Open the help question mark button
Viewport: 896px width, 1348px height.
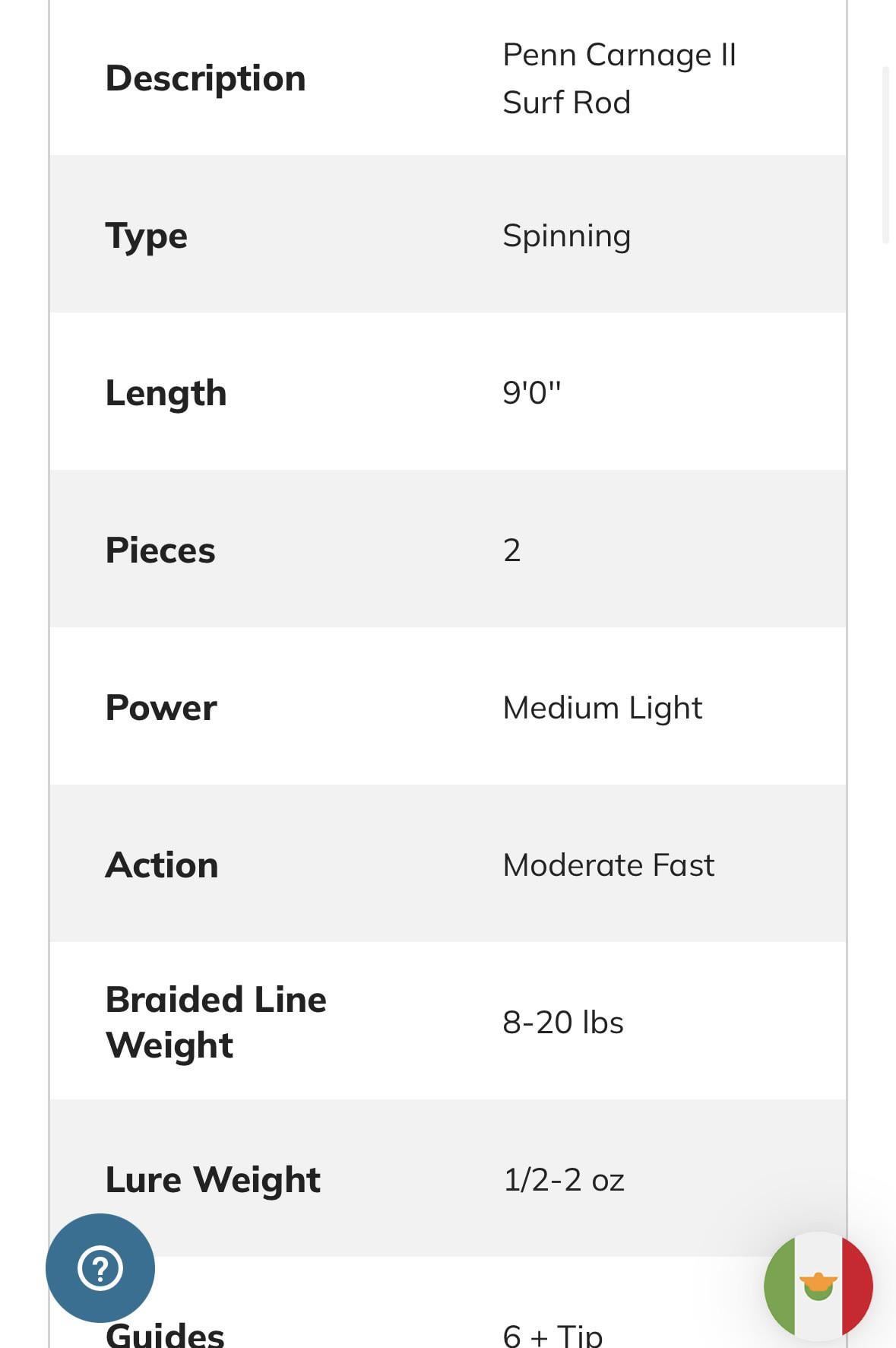coord(100,1267)
